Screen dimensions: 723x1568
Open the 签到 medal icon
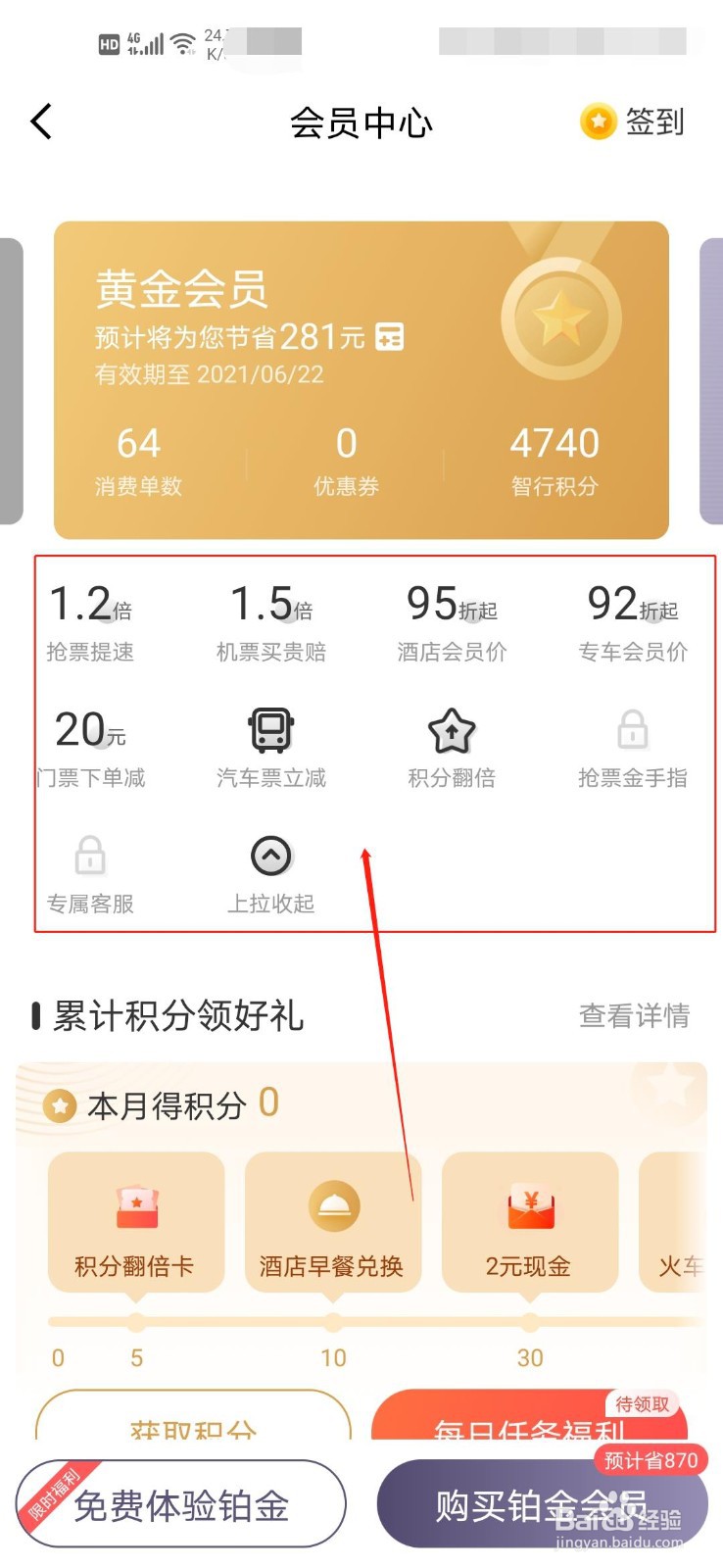pyautogui.click(x=598, y=122)
